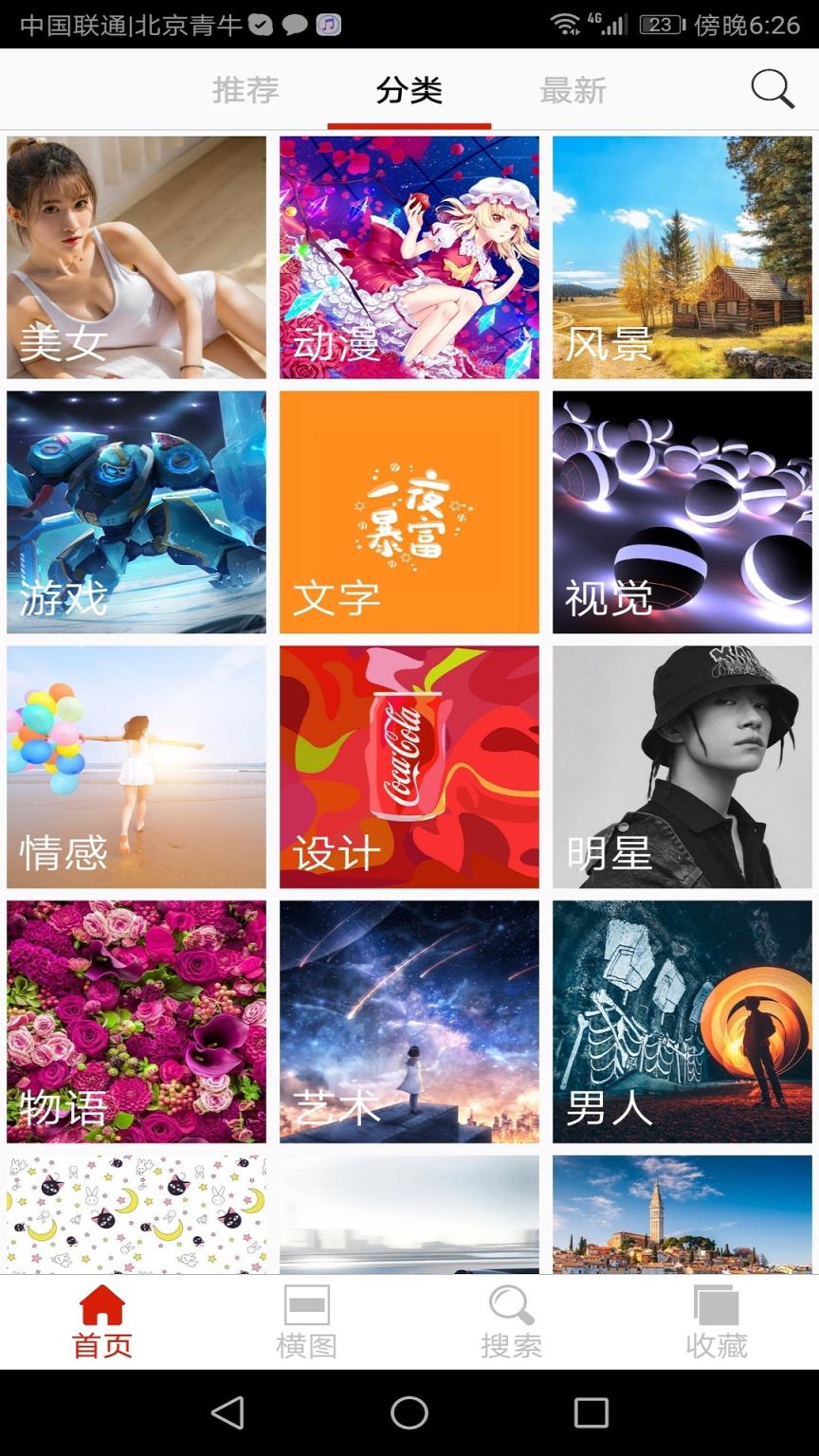Tap the 横图 landscape wallpaper icon
Image resolution: width=819 pixels, height=1456 pixels.
click(x=306, y=1318)
